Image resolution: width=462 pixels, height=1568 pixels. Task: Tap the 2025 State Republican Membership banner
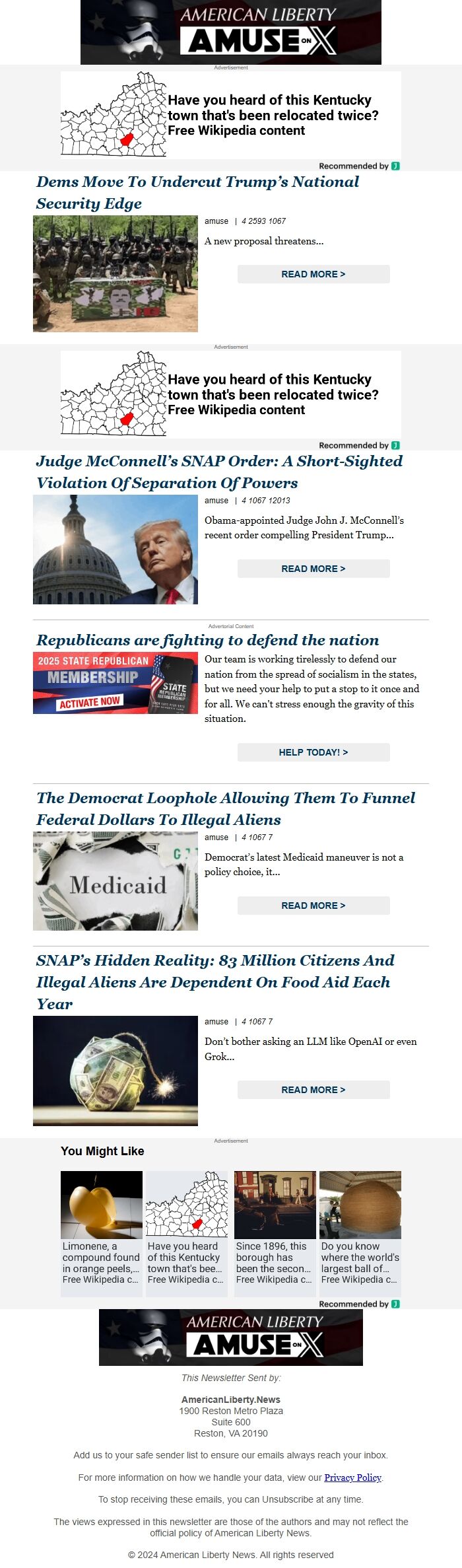pyautogui.click(x=115, y=683)
